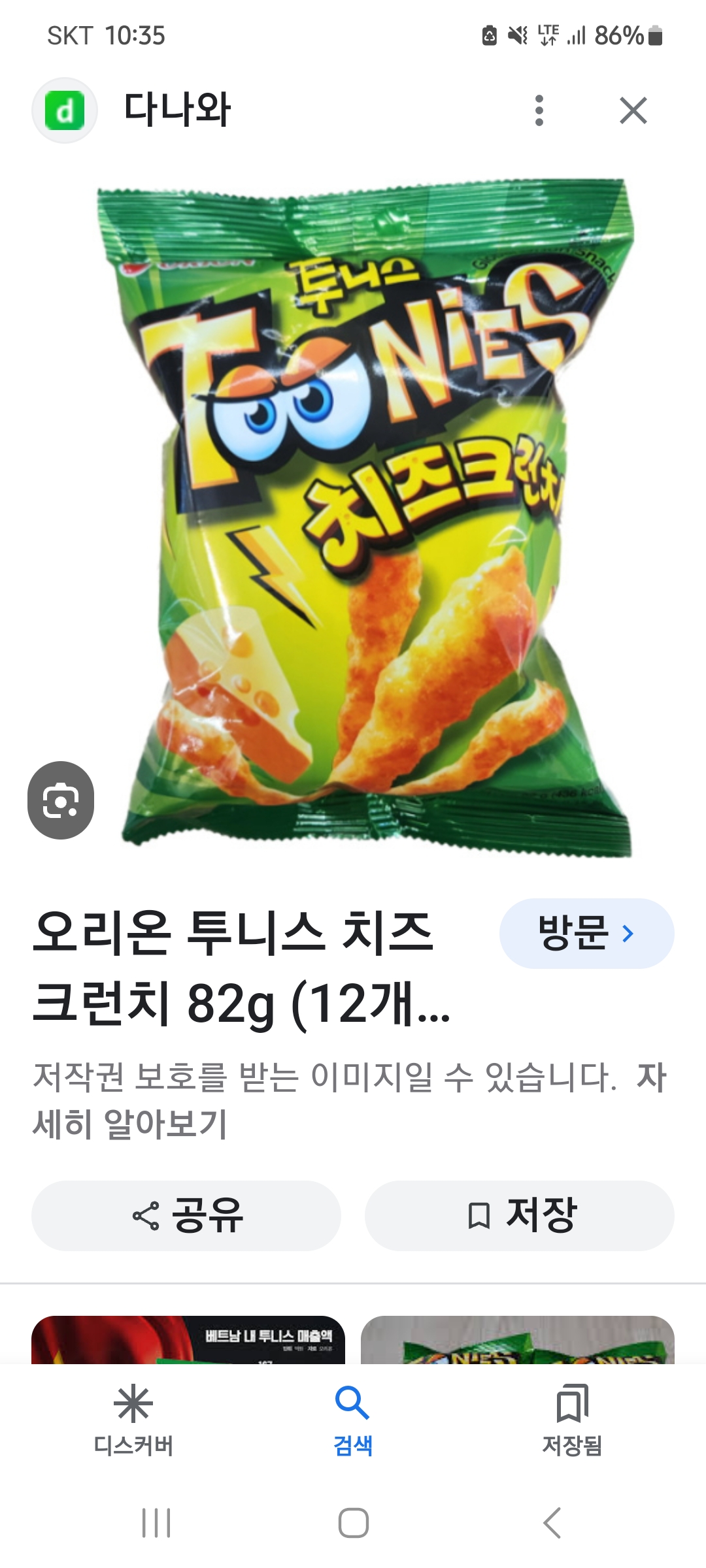Open the 다나와 source header
This screenshot has width=706, height=1568.
pyautogui.click(x=176, y=109)
